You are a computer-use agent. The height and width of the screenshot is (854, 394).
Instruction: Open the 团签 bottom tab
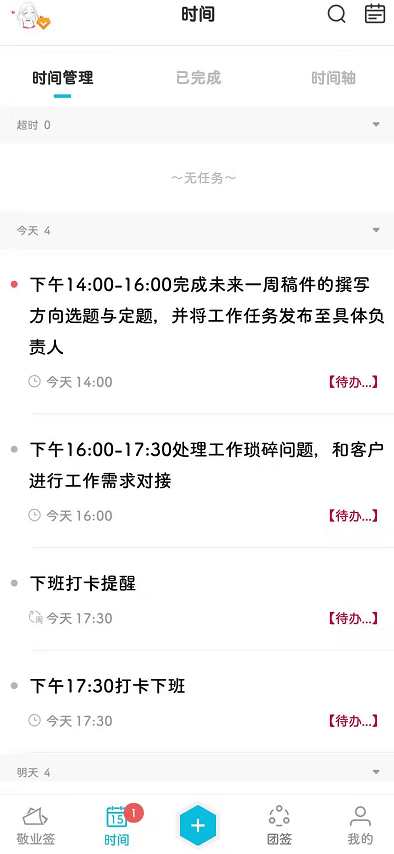pyautogui.click(x=279, y=825)
